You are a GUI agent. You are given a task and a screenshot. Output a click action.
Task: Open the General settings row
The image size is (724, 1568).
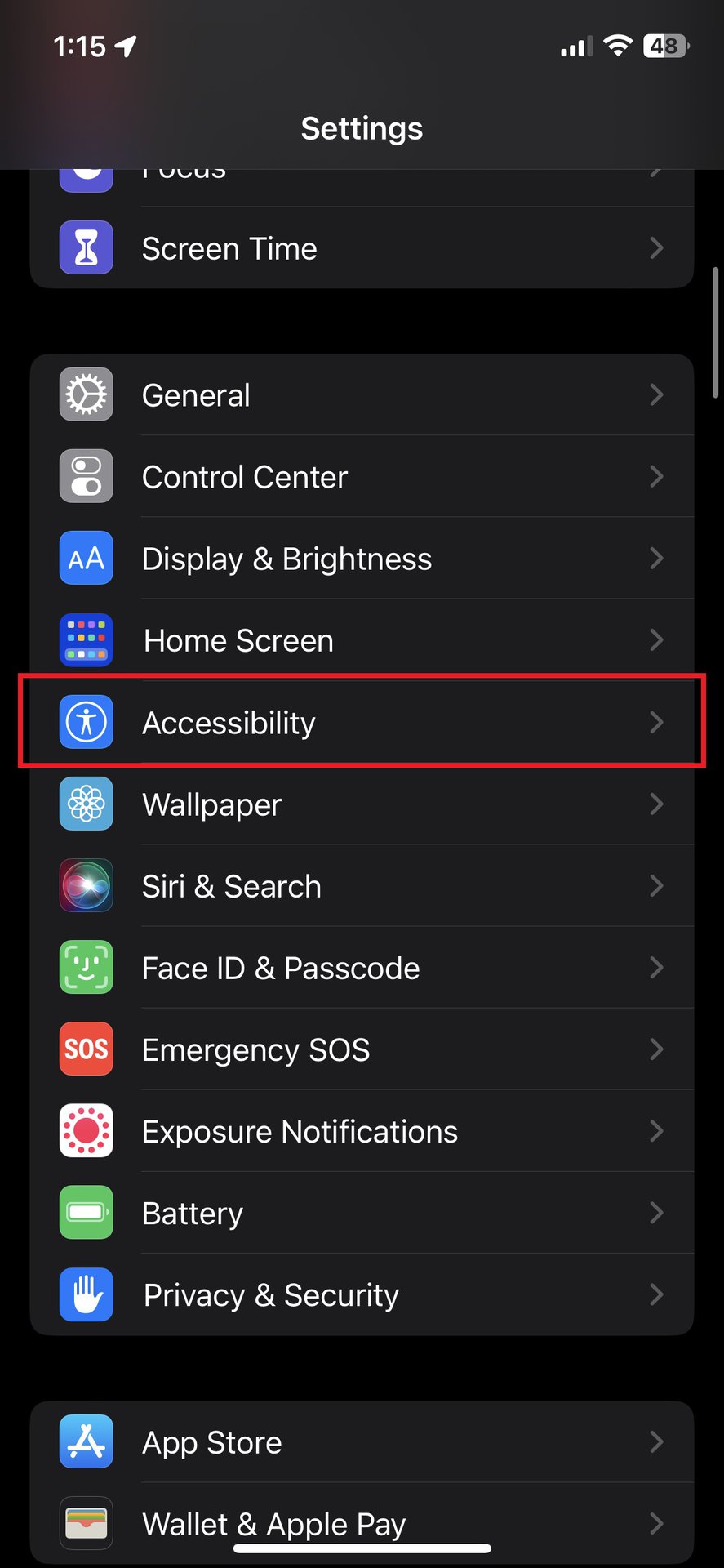point(362,394)
